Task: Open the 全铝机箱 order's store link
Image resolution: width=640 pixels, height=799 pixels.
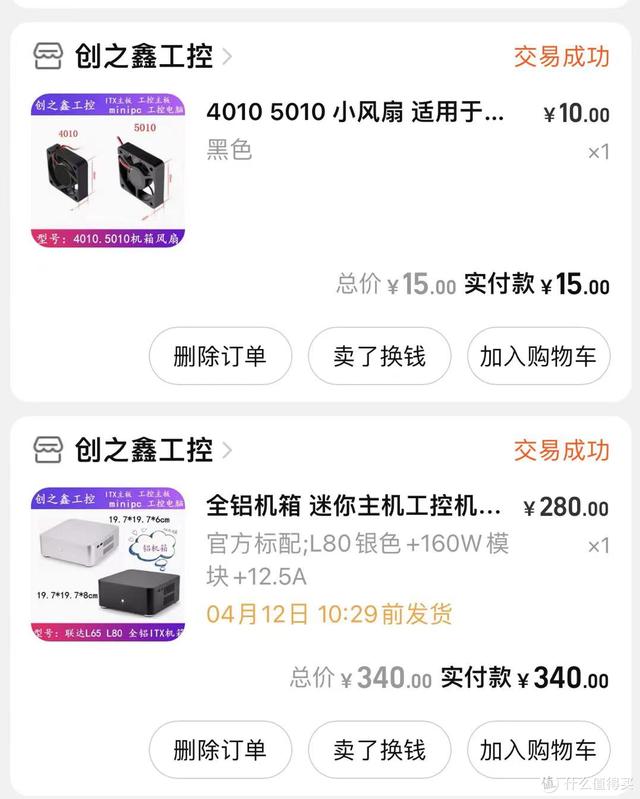Action: click(x=143, y=450)
